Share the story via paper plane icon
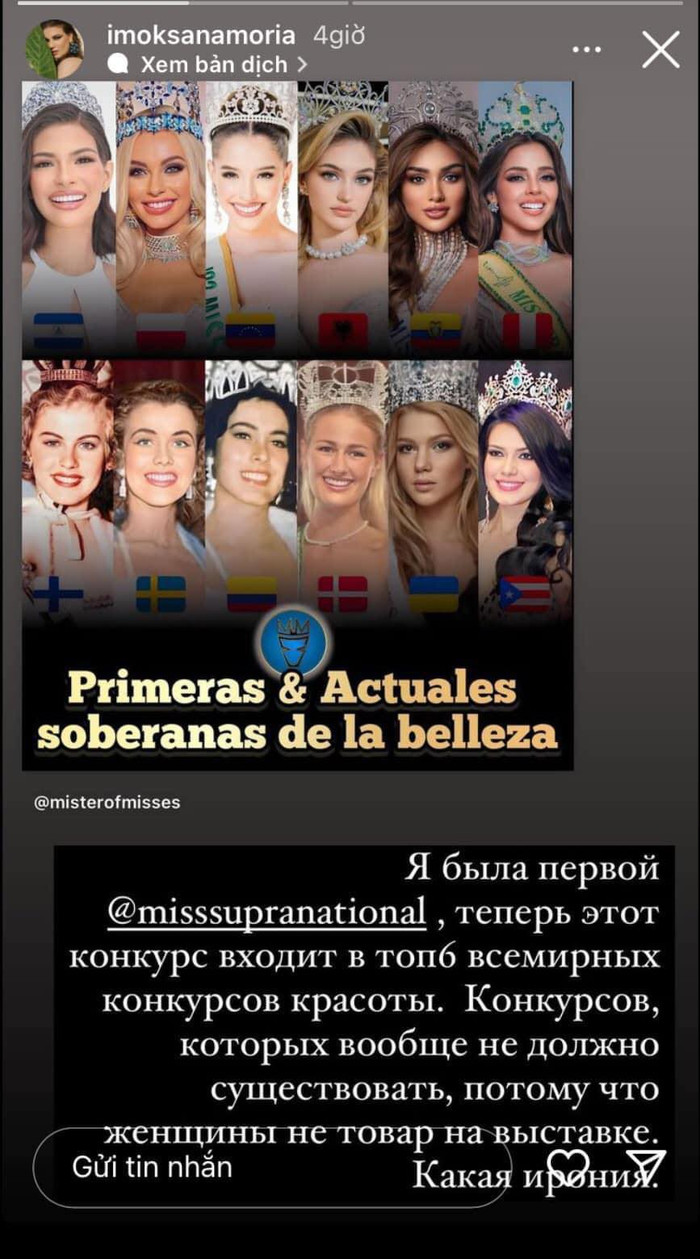This screenshot has height=1259, width=700. [x=645, y=1166]
